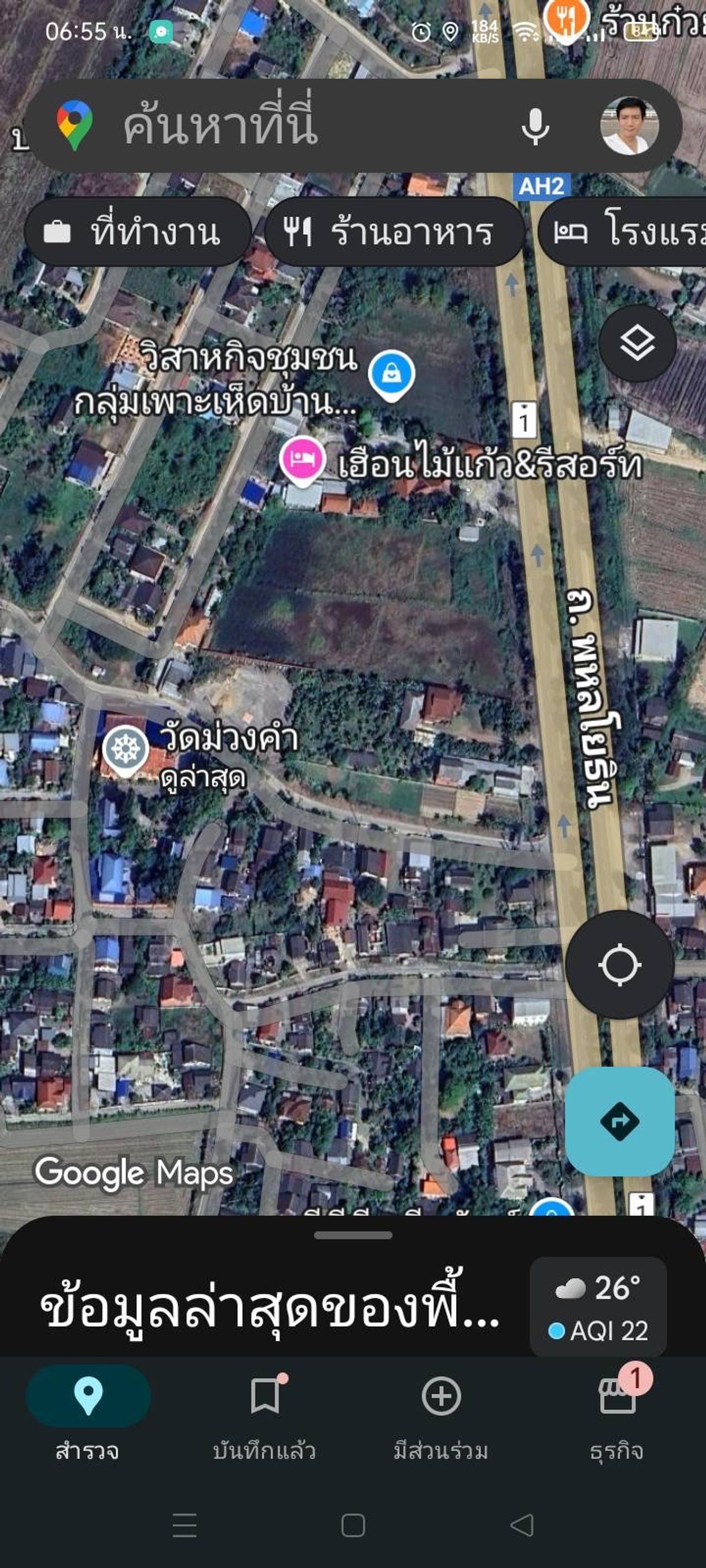Open directions with the blue arrow button
706x1568 pixels.
pyautogui.click(x=619, y=1121)
